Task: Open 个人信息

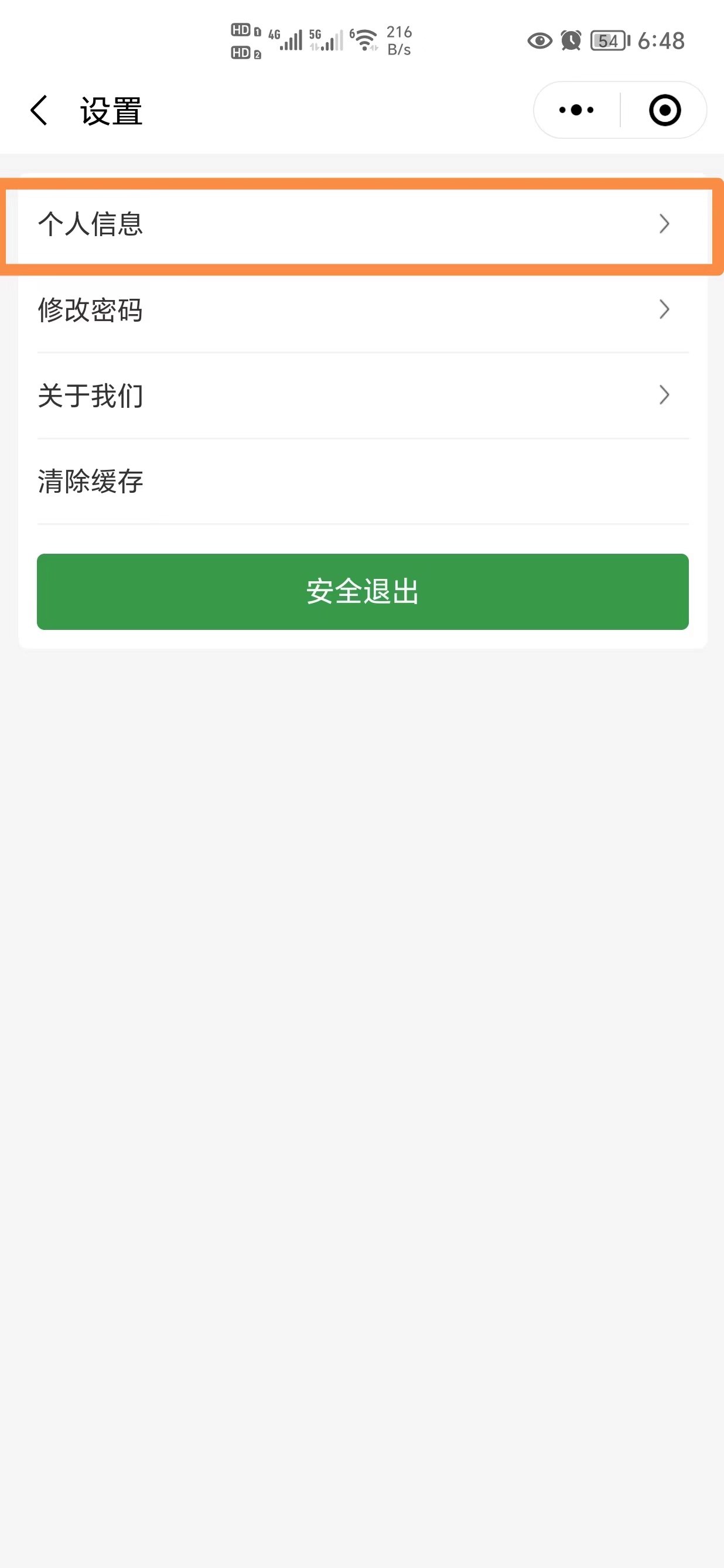Action: (x=363, y=224)
